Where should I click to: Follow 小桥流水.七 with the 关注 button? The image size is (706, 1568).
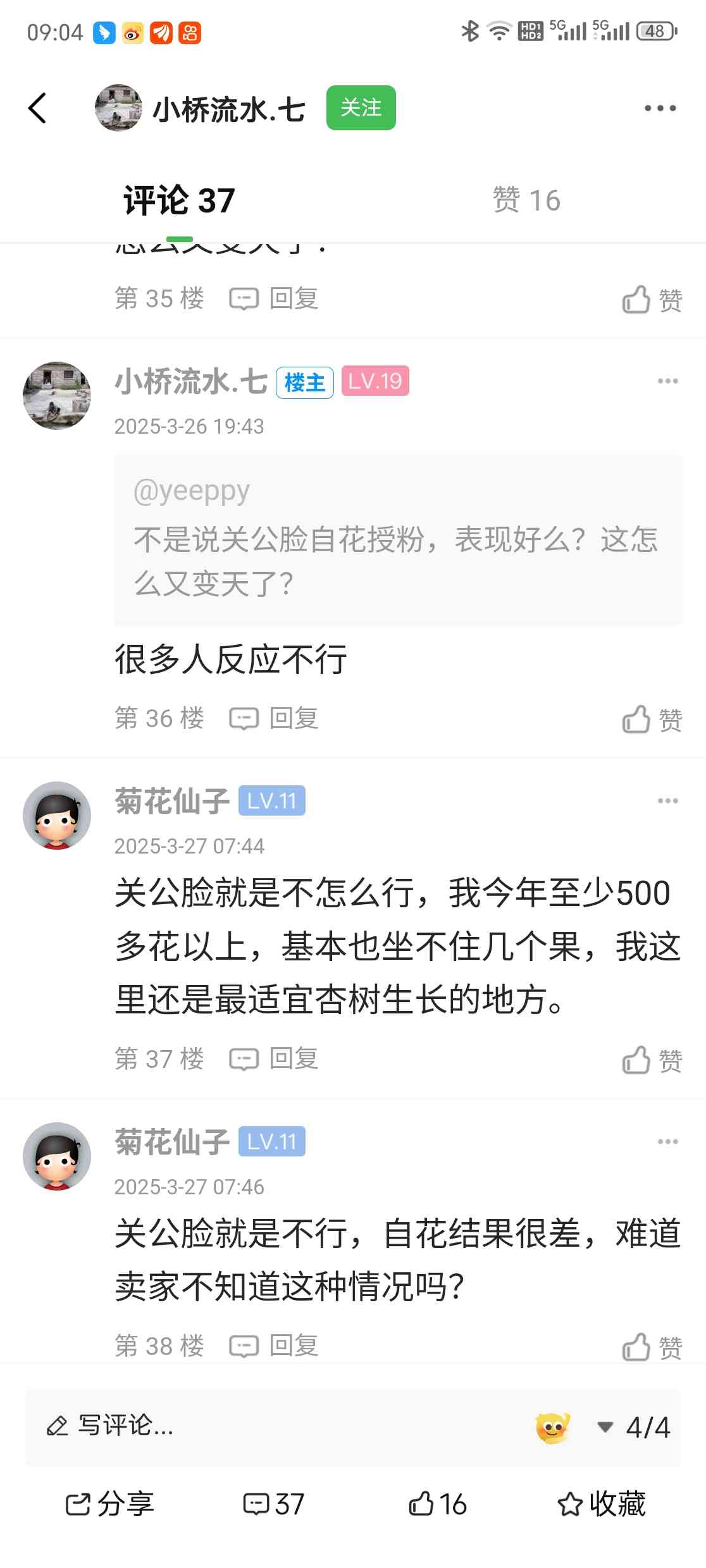coord(361,107)
